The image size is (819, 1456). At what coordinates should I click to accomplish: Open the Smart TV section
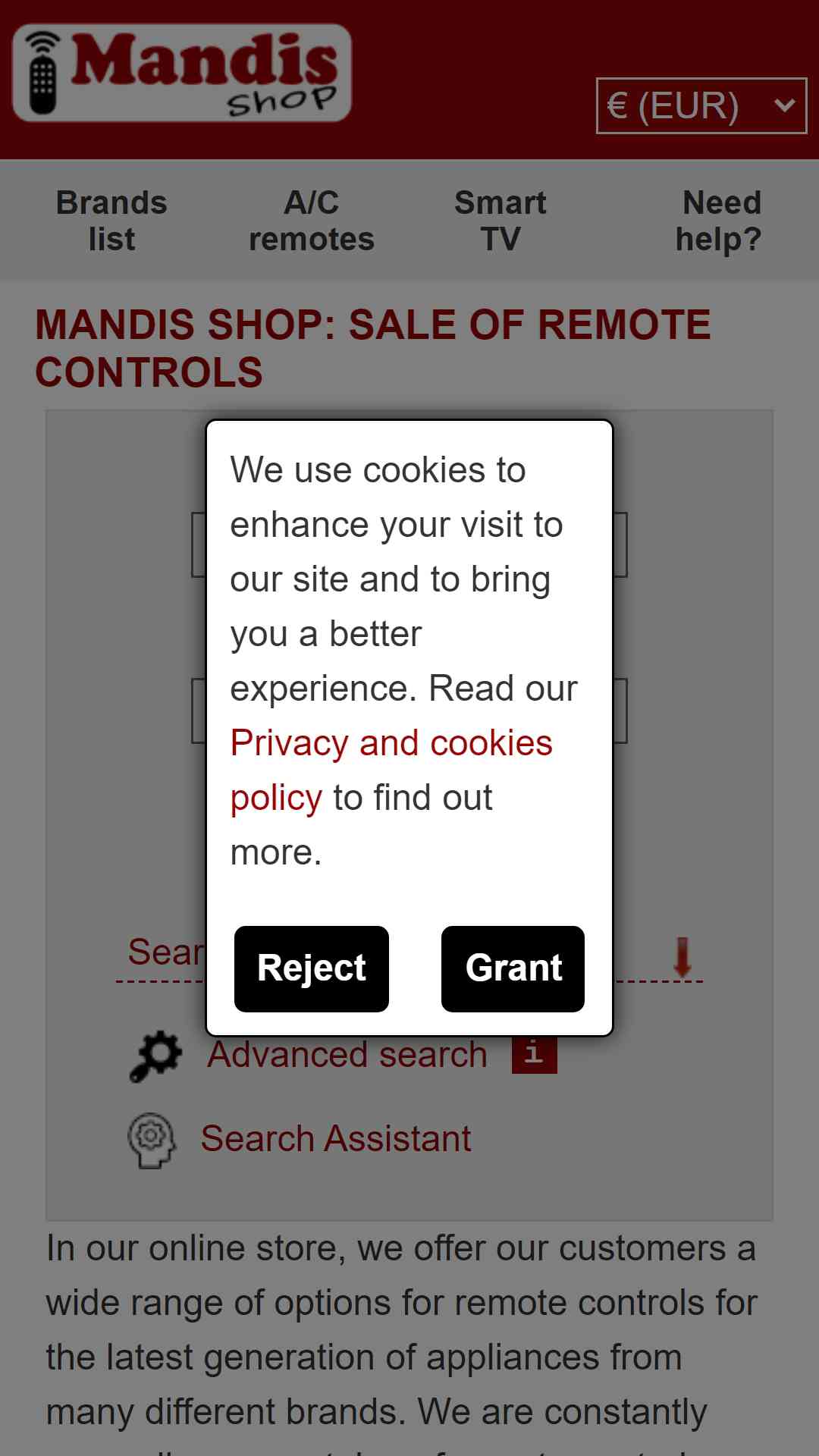tap(500, 221)
